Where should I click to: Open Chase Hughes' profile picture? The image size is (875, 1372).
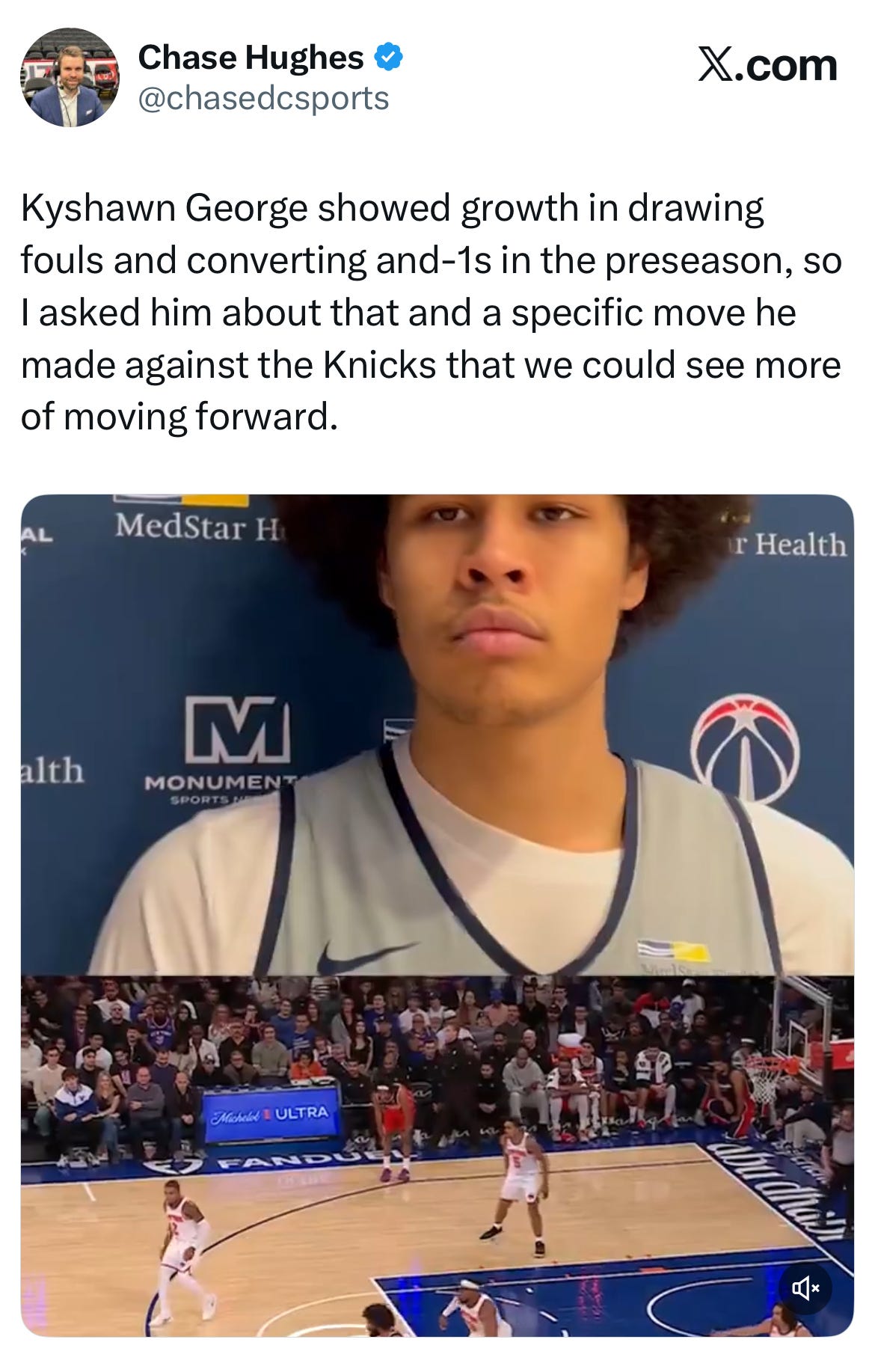pyautogui.click(x=70, y=78)
